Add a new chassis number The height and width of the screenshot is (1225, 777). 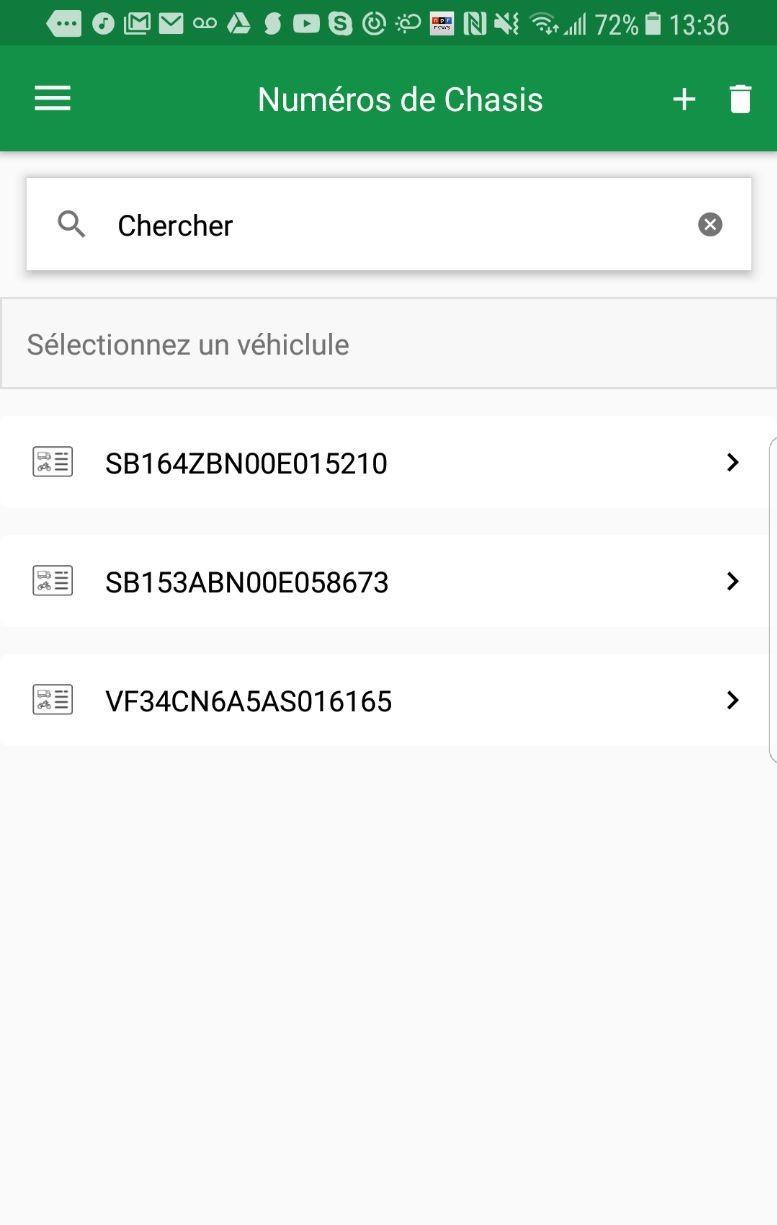coord(684,99)
